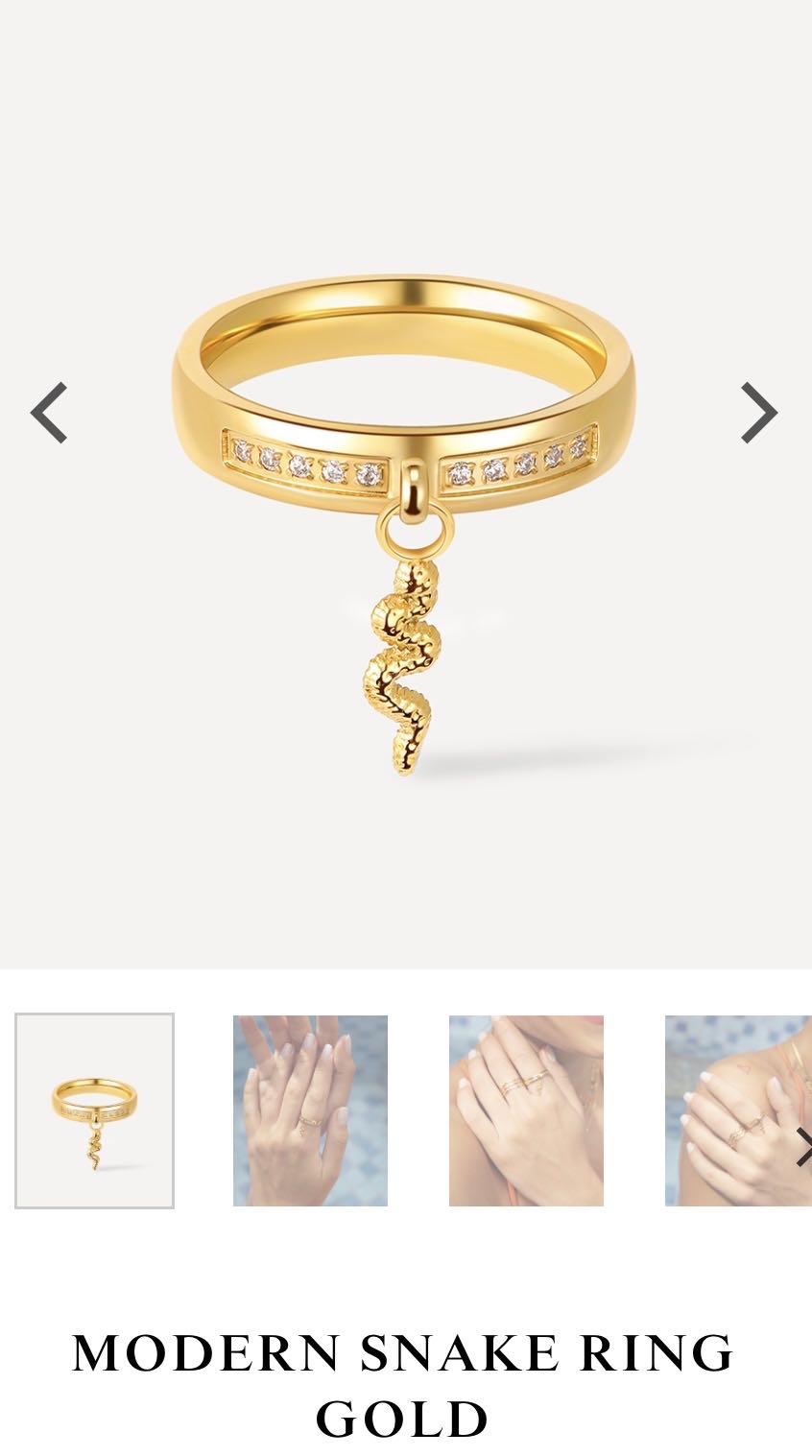Viewport: 812px width, 1456px height.
Task: Click the dark chevron at thumbnail strip edge
Action: click(x=804, y=1144)
